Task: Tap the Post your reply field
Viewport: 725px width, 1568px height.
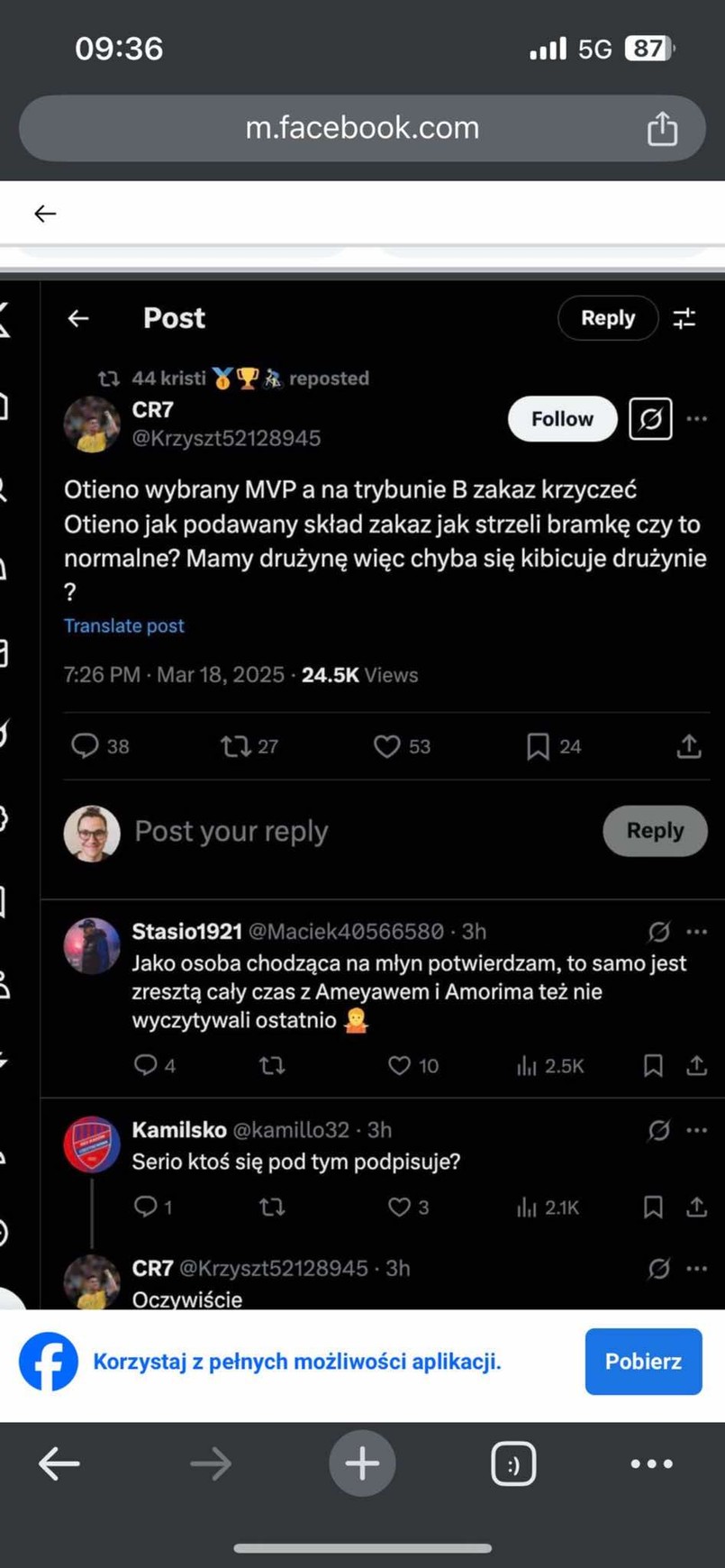Action: [231, 831]
